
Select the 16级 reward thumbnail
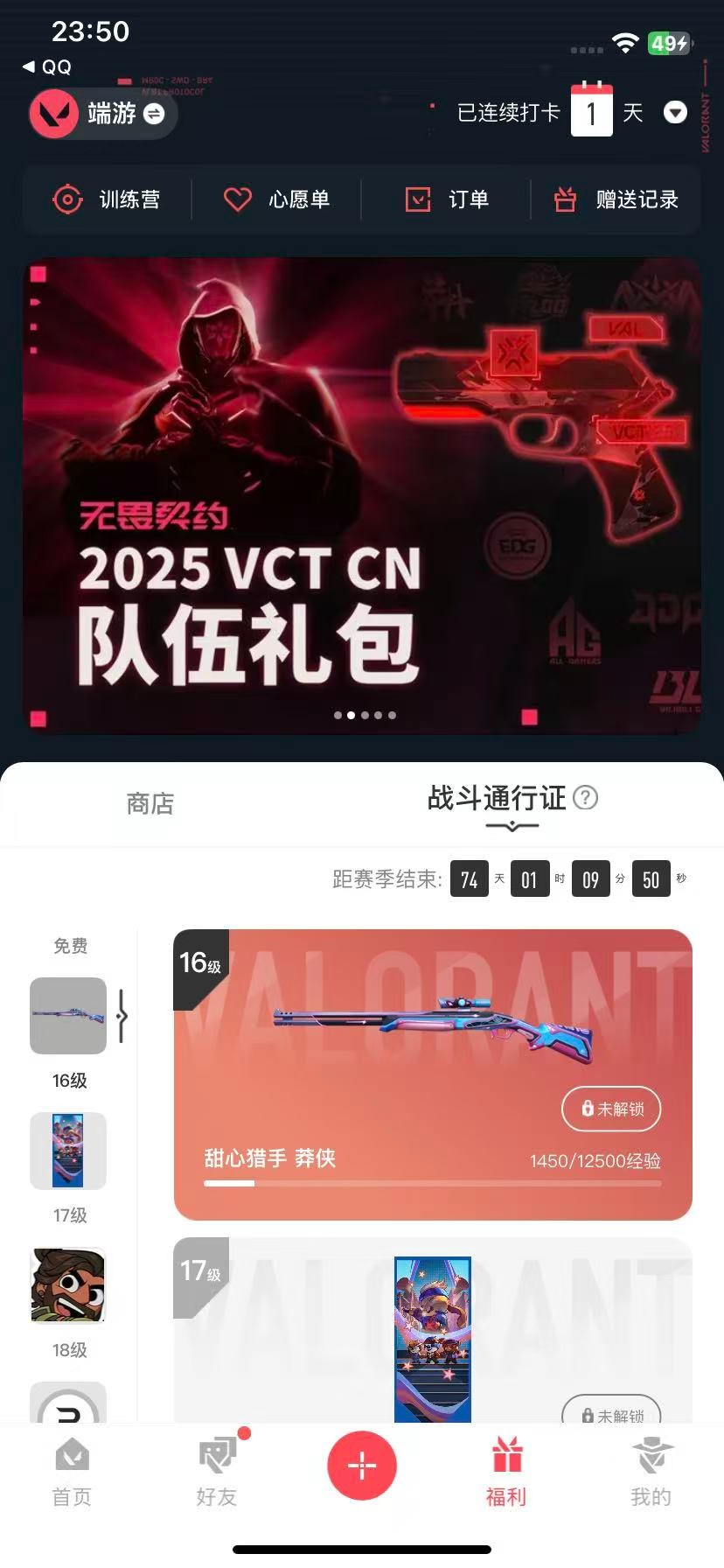point(68,1016)
